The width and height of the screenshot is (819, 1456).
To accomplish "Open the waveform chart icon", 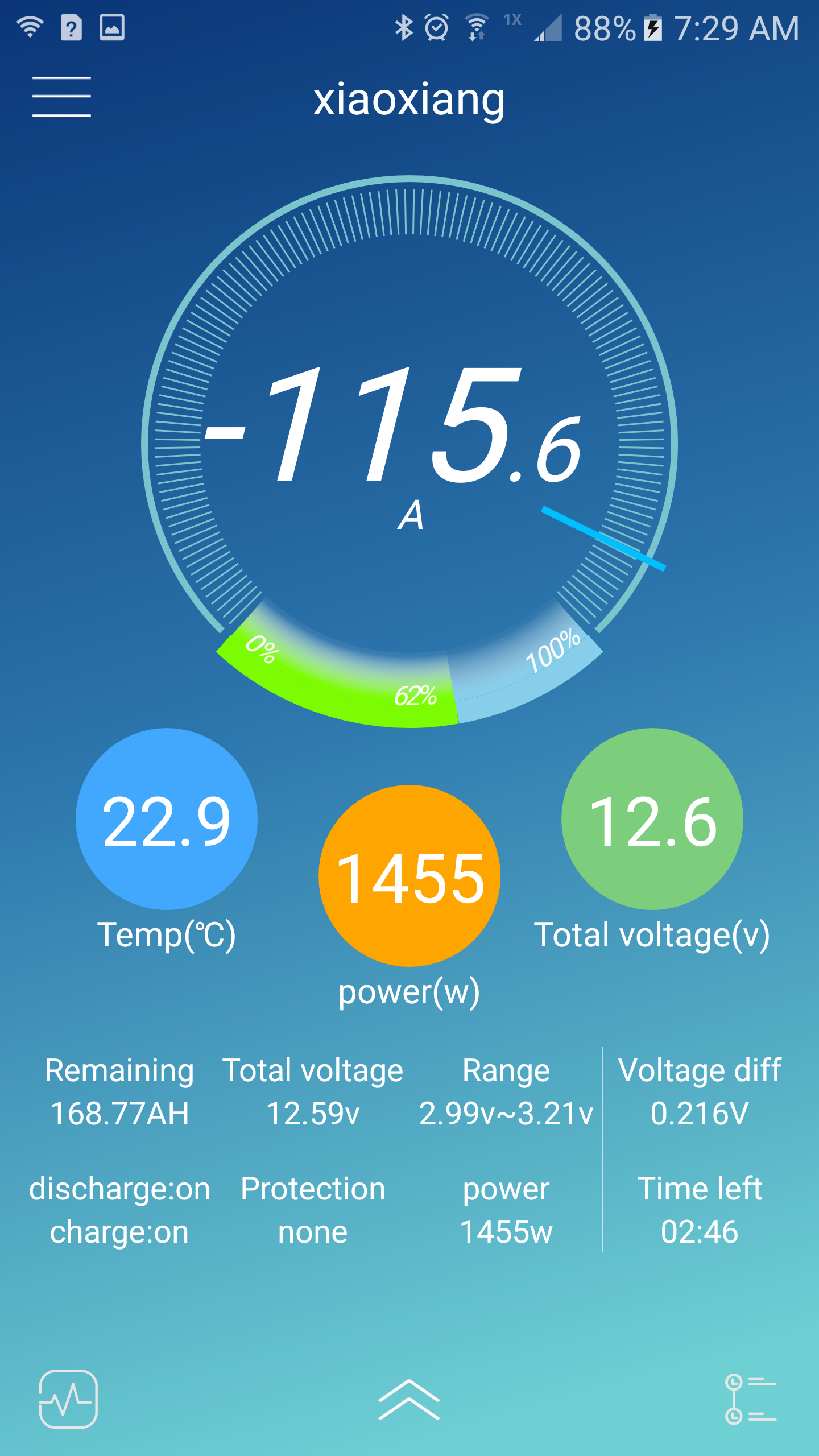I will (x=68, y=1399).
